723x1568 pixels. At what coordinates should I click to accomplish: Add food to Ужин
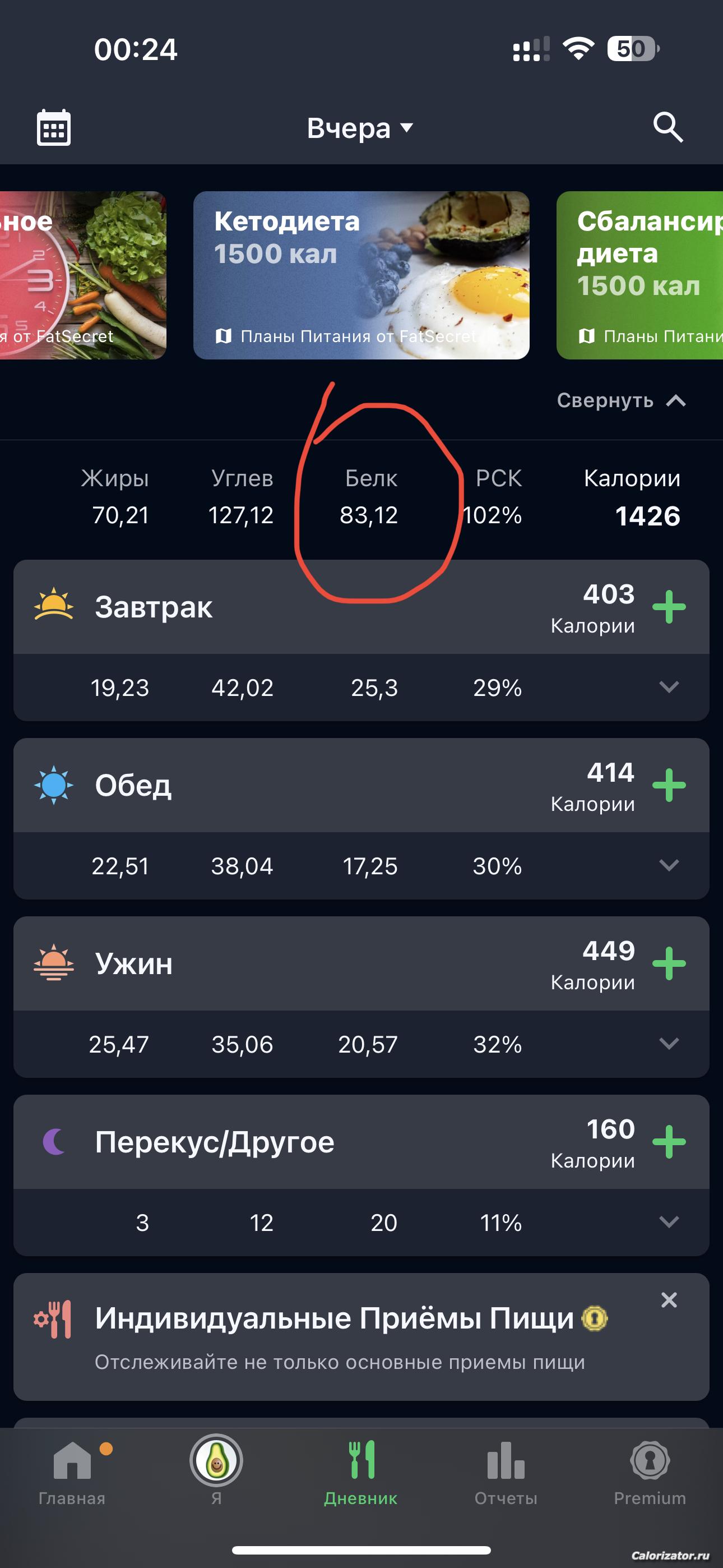click(669, 963)
